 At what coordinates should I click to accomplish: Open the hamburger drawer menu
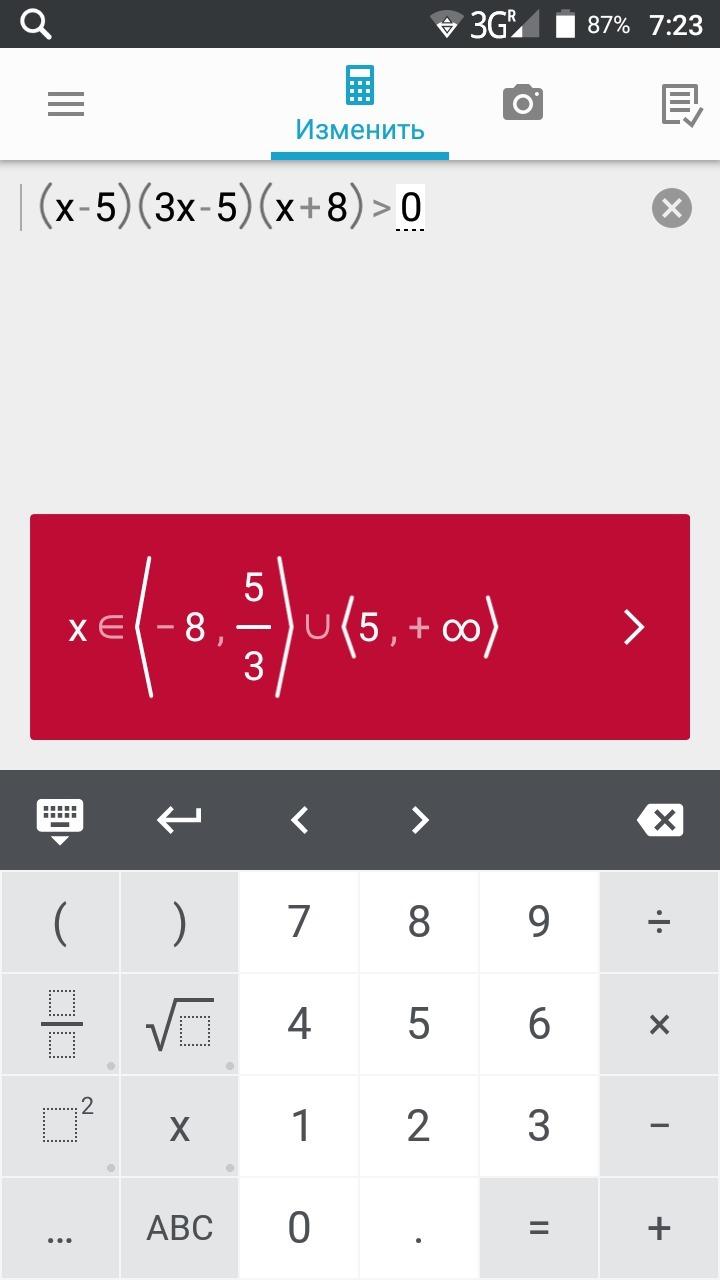tap(66, 104)
